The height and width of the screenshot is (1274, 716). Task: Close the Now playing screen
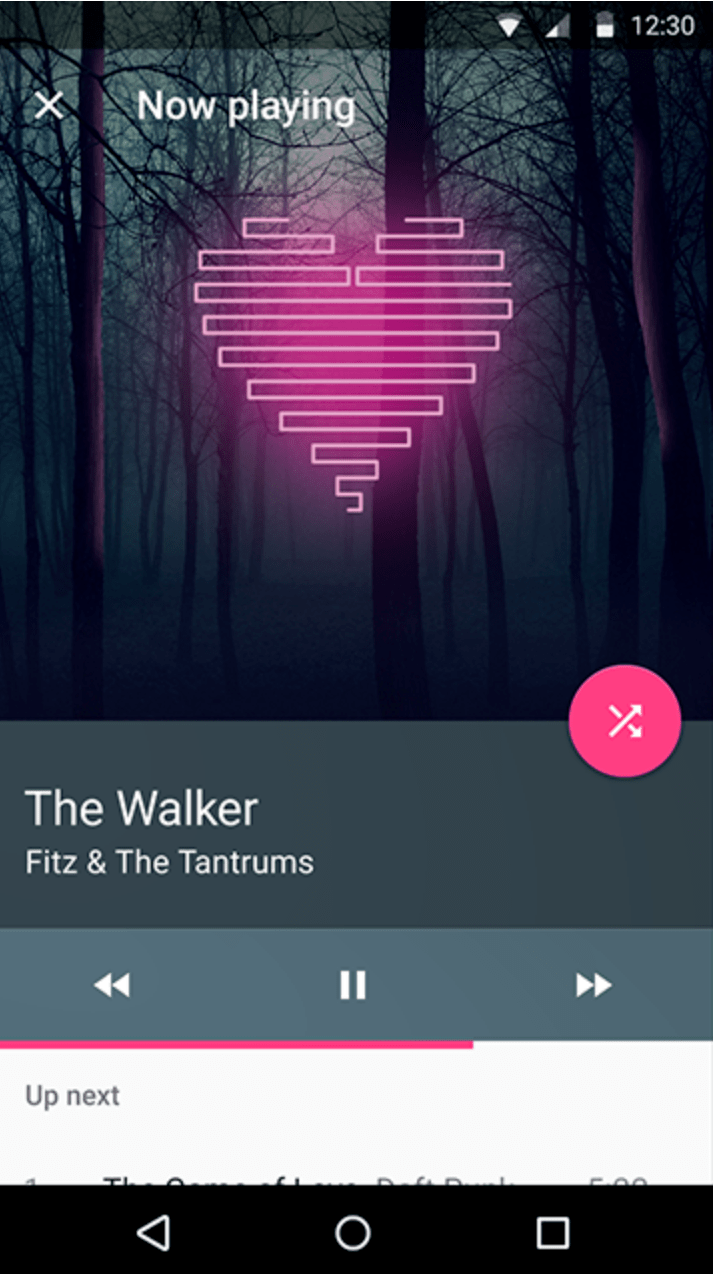click(49, 105)
